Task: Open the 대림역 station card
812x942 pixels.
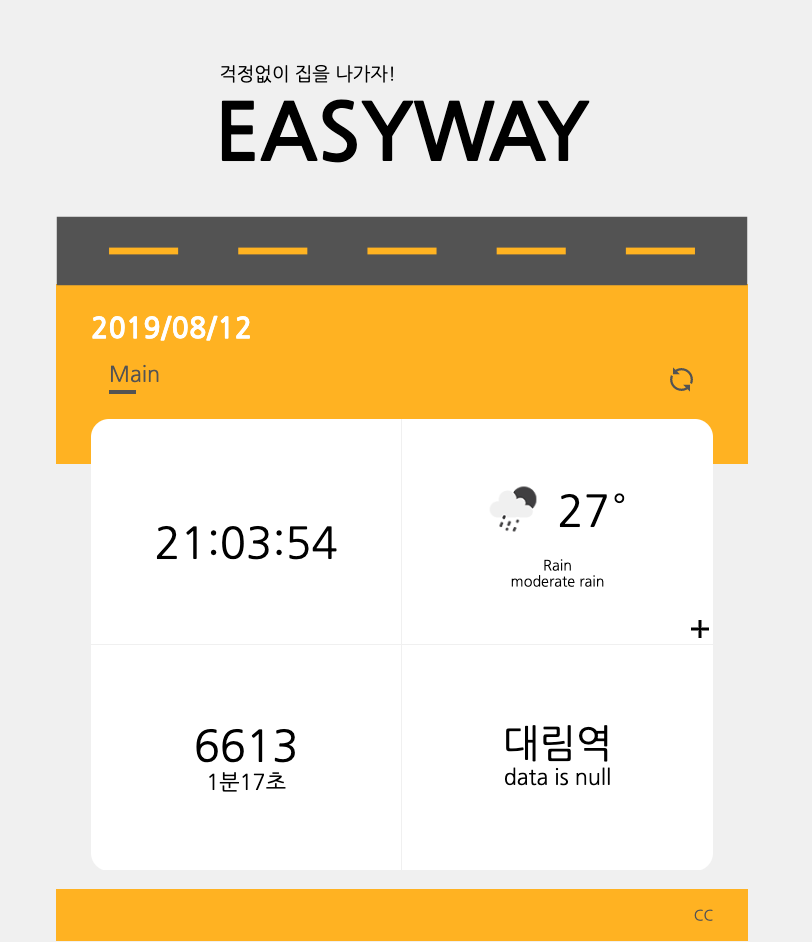Action: point(557,757)
